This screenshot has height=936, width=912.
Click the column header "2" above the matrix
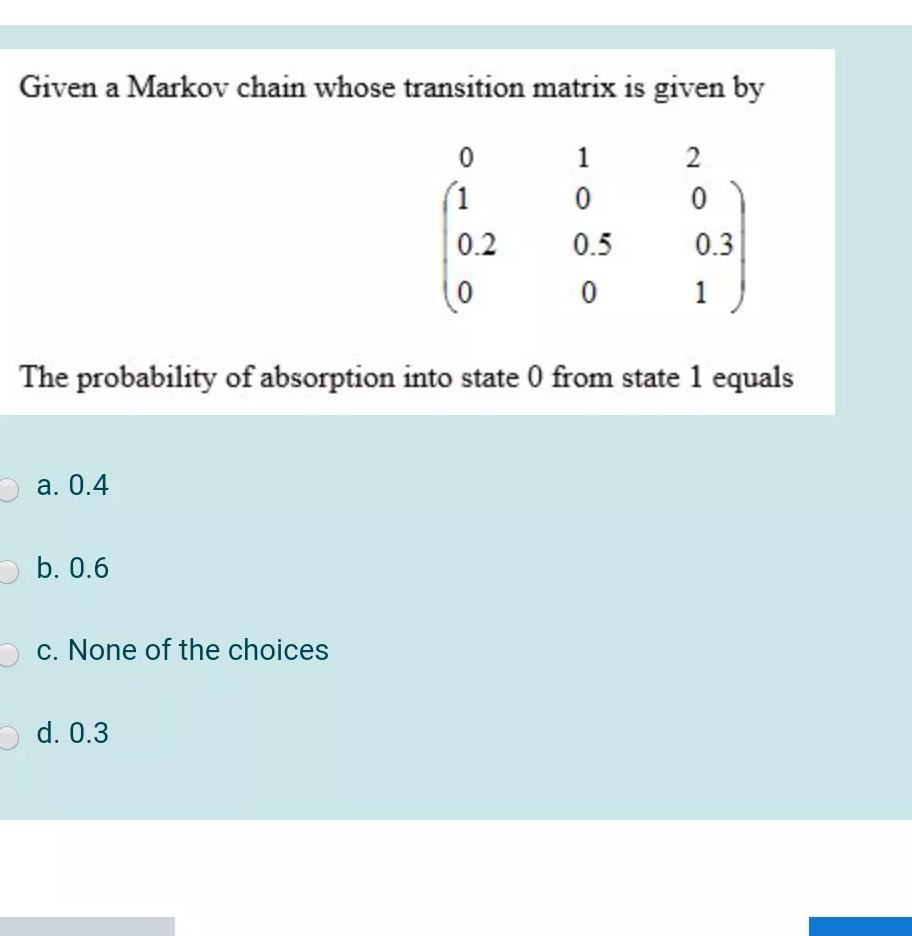[x=693, y=157]
